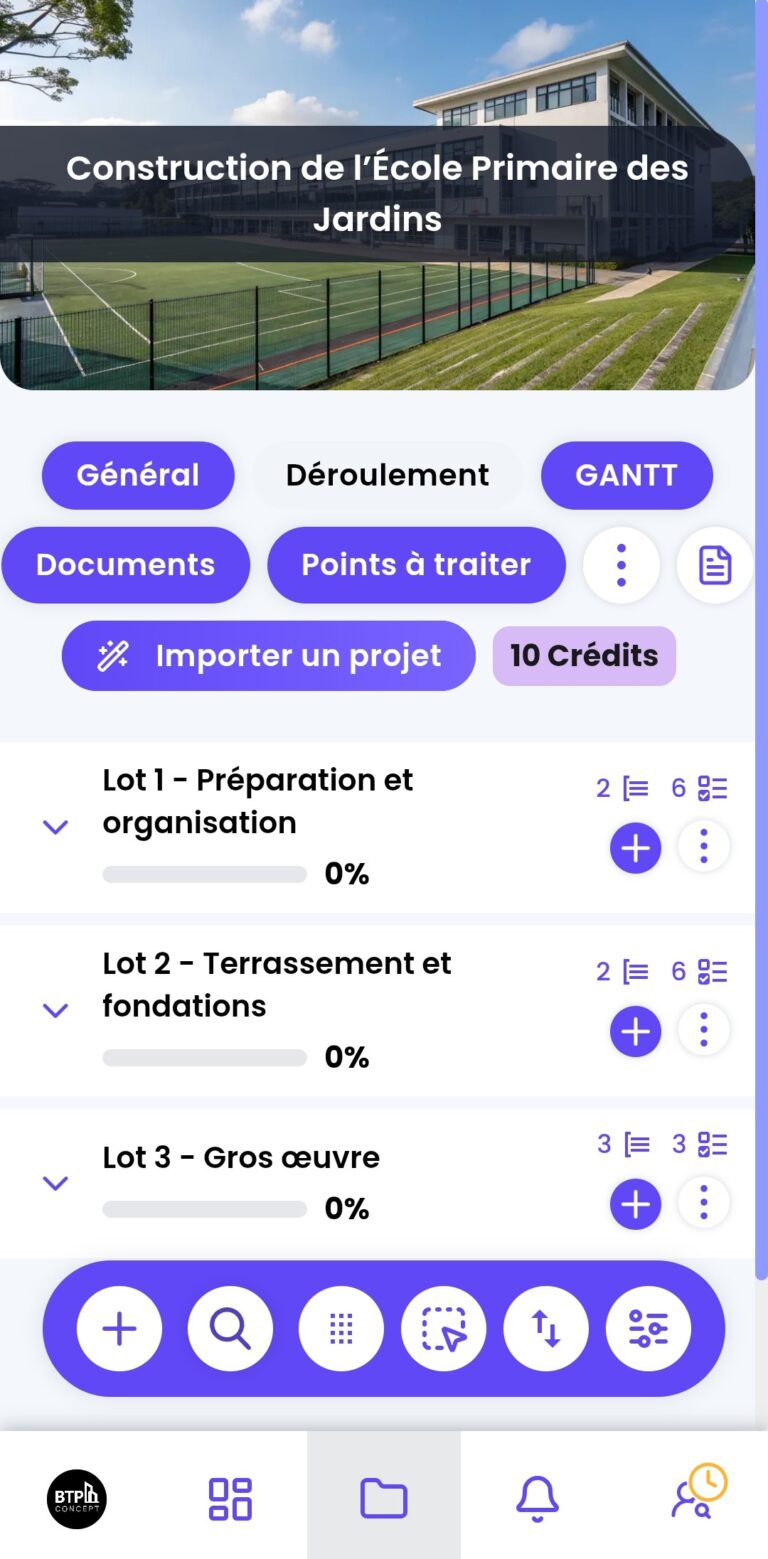Open the GANTT view
This screenshot has height=1559, width=768.
coord(626,475)
